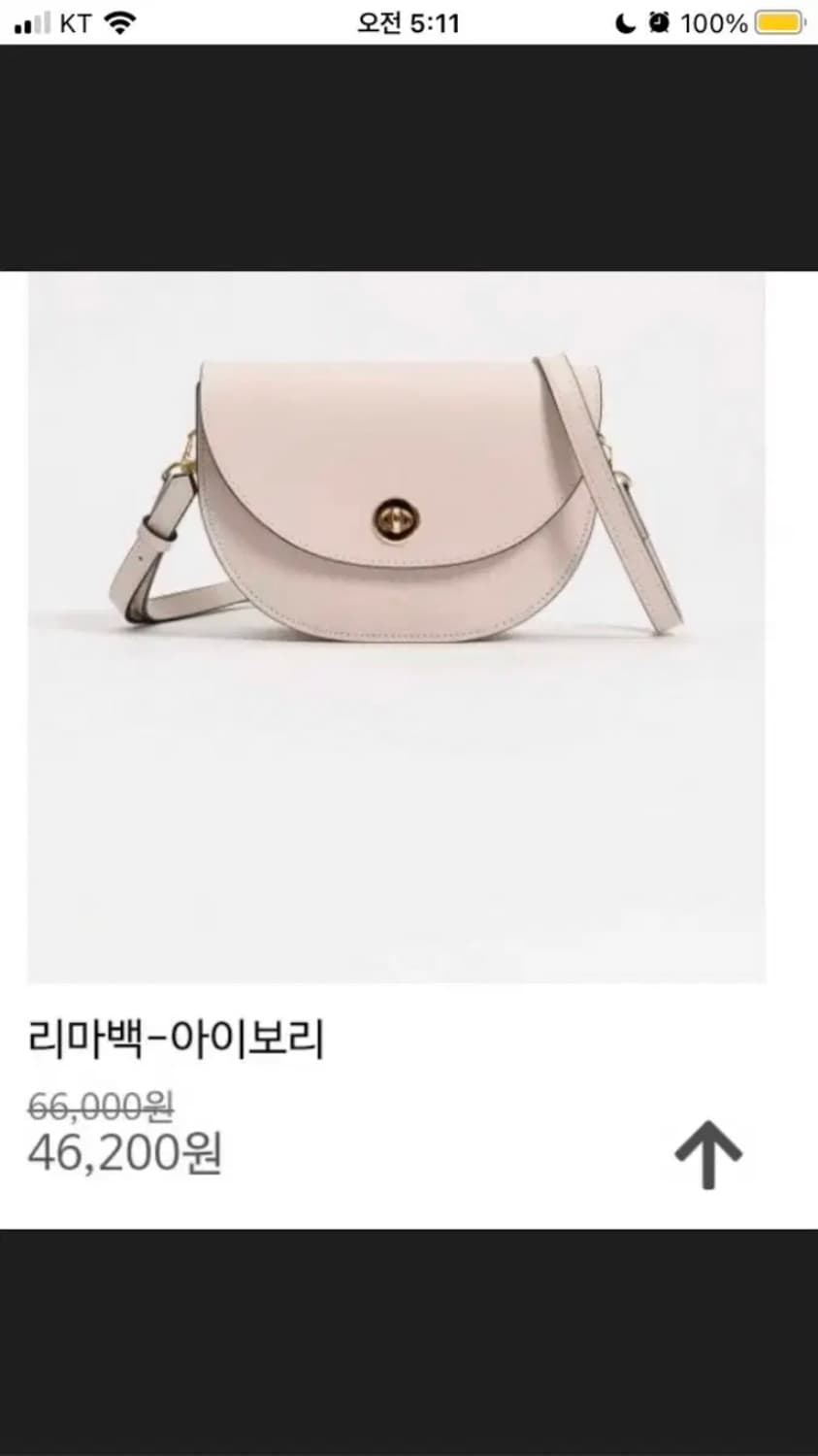Viewport: 818px width, 1456px height.
Task: Tap the time 오전 5:11 in status bar
Action: pyautogui.click(x=409, y=21)
